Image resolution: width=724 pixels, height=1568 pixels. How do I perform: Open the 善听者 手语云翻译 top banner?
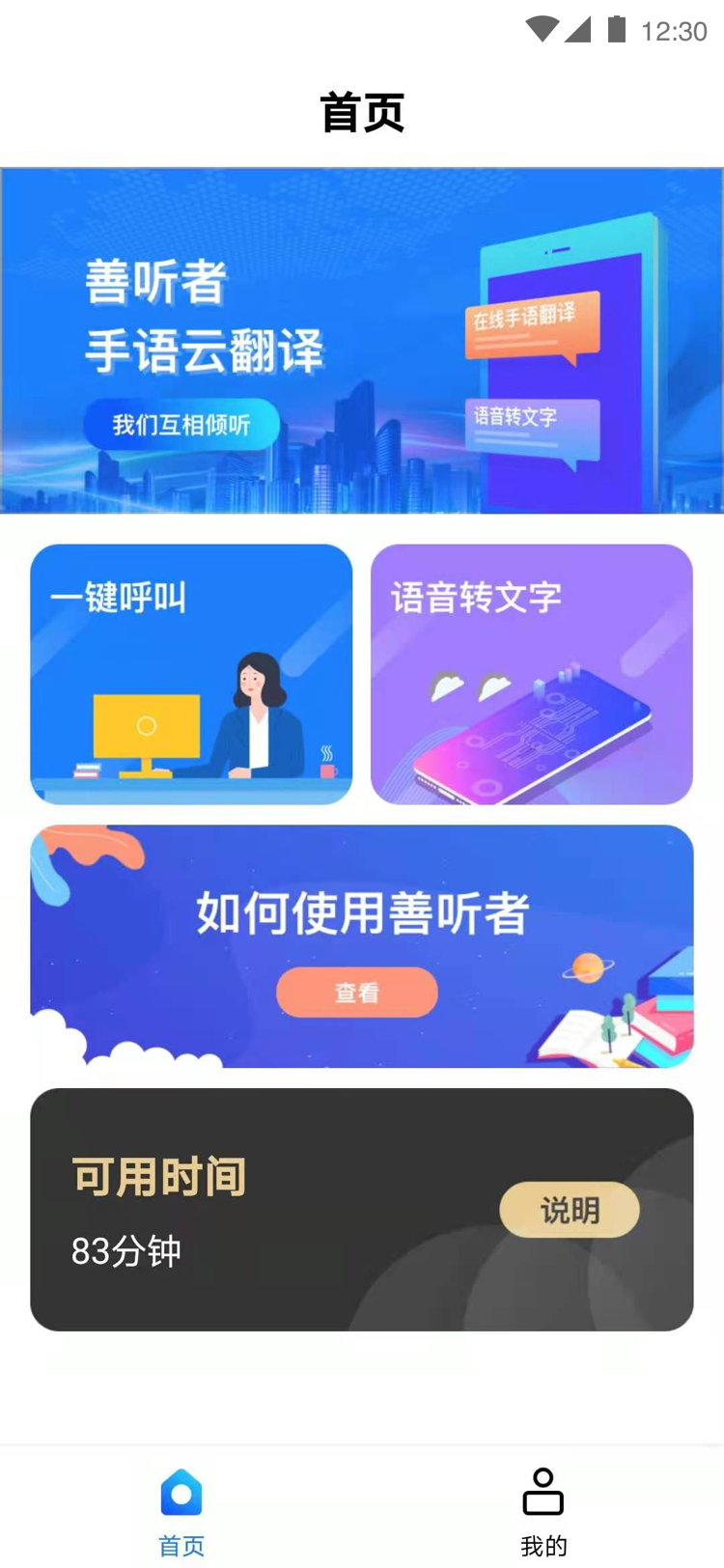[x=362, y=340]
